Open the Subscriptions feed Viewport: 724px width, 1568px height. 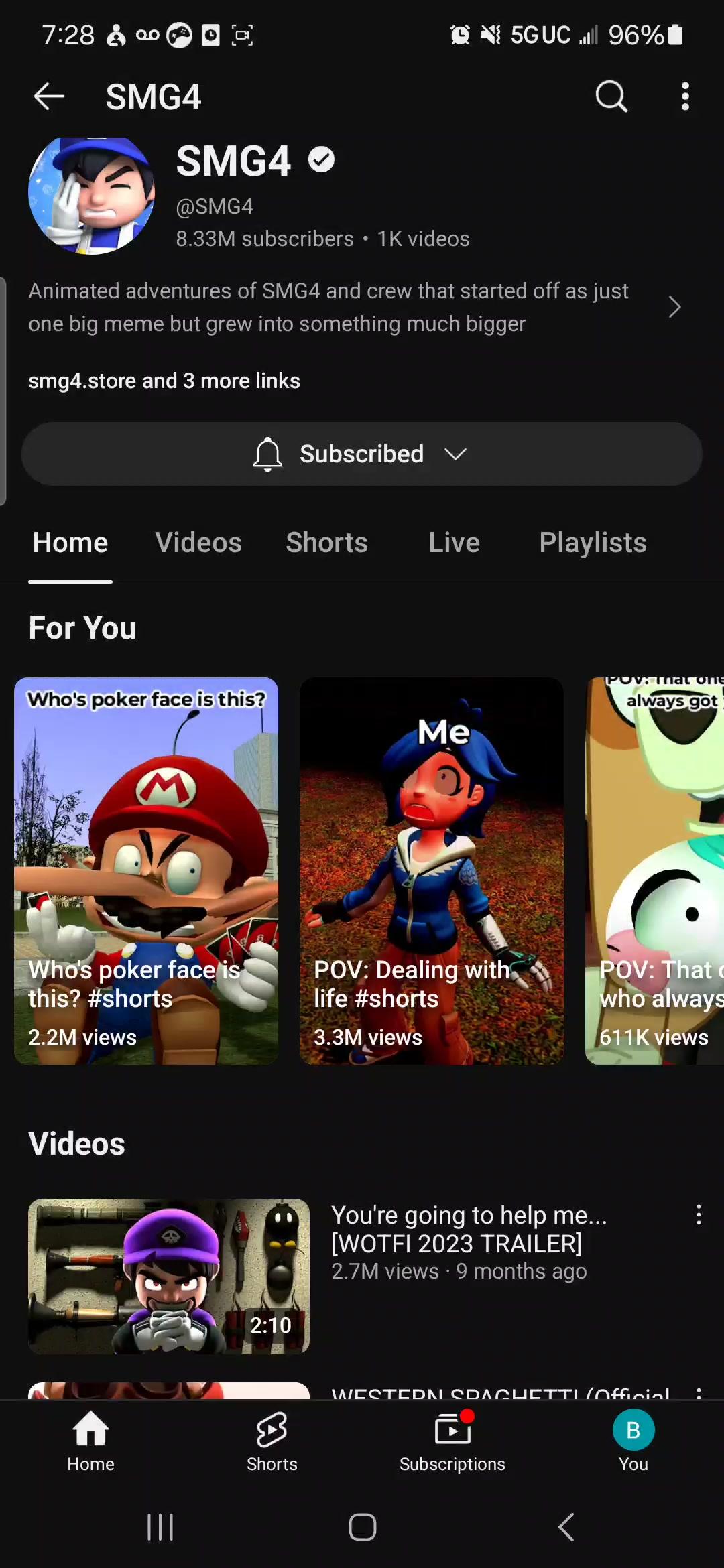(x=452, y=1441)
